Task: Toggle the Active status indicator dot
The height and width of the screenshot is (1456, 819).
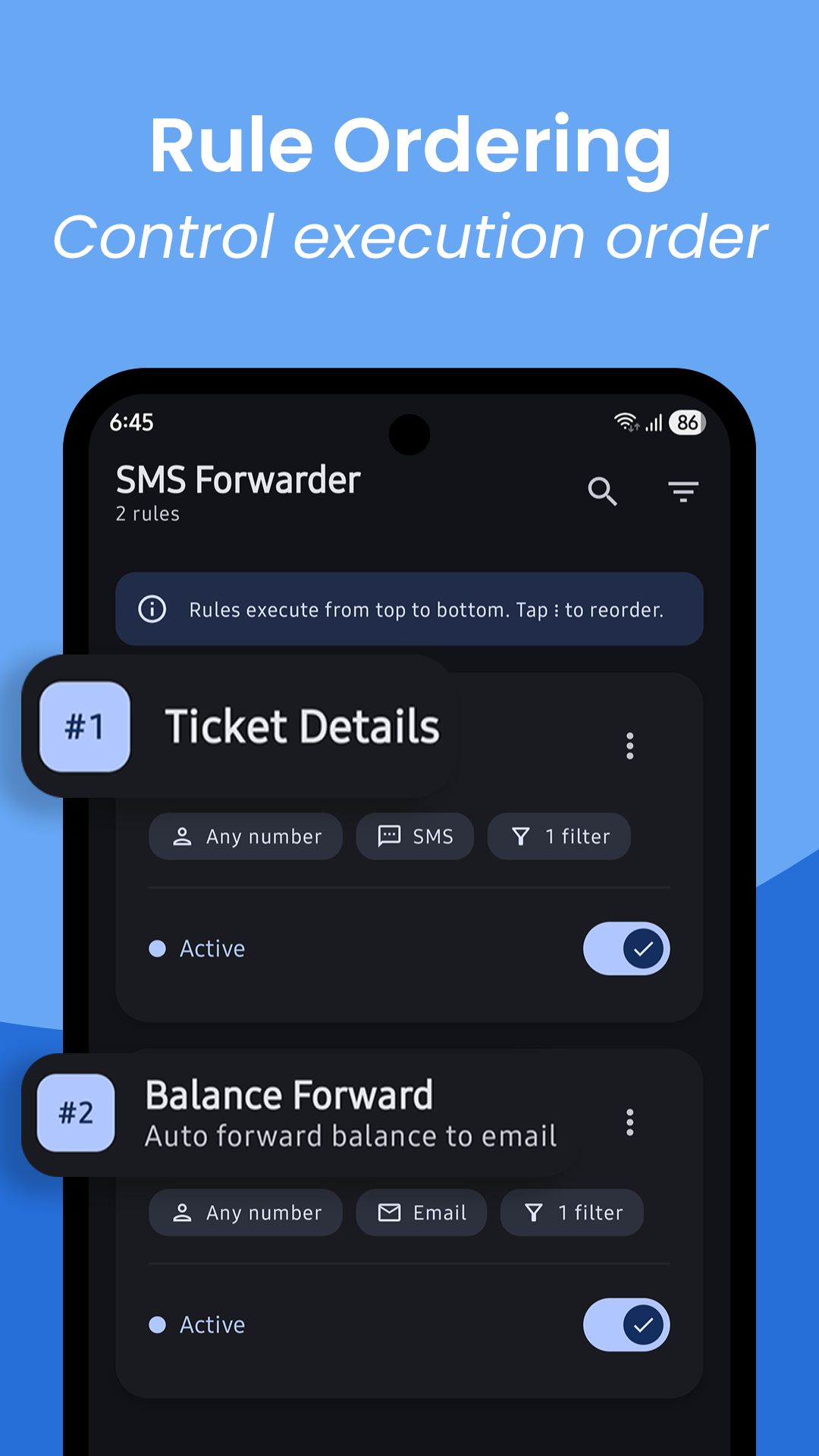Action: pos(157,948)
